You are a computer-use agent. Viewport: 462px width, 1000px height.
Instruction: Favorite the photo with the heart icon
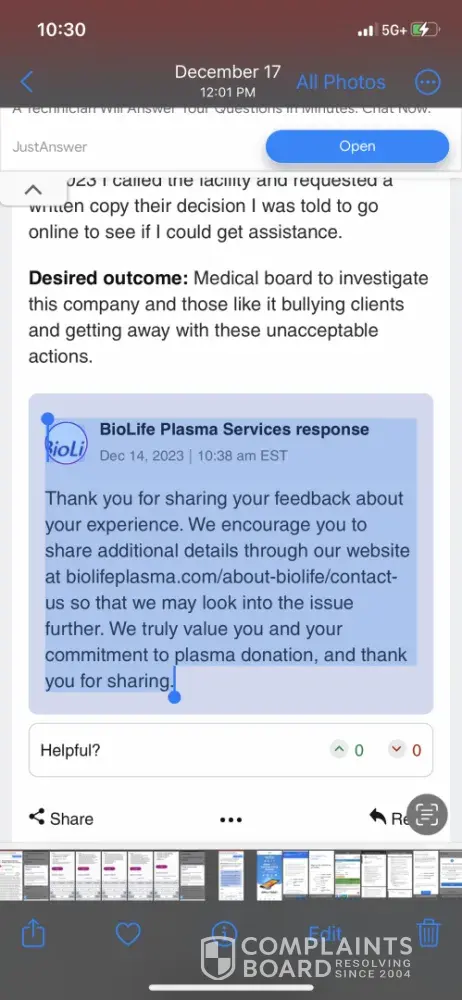pyautogui.click(x=128, y=934)
